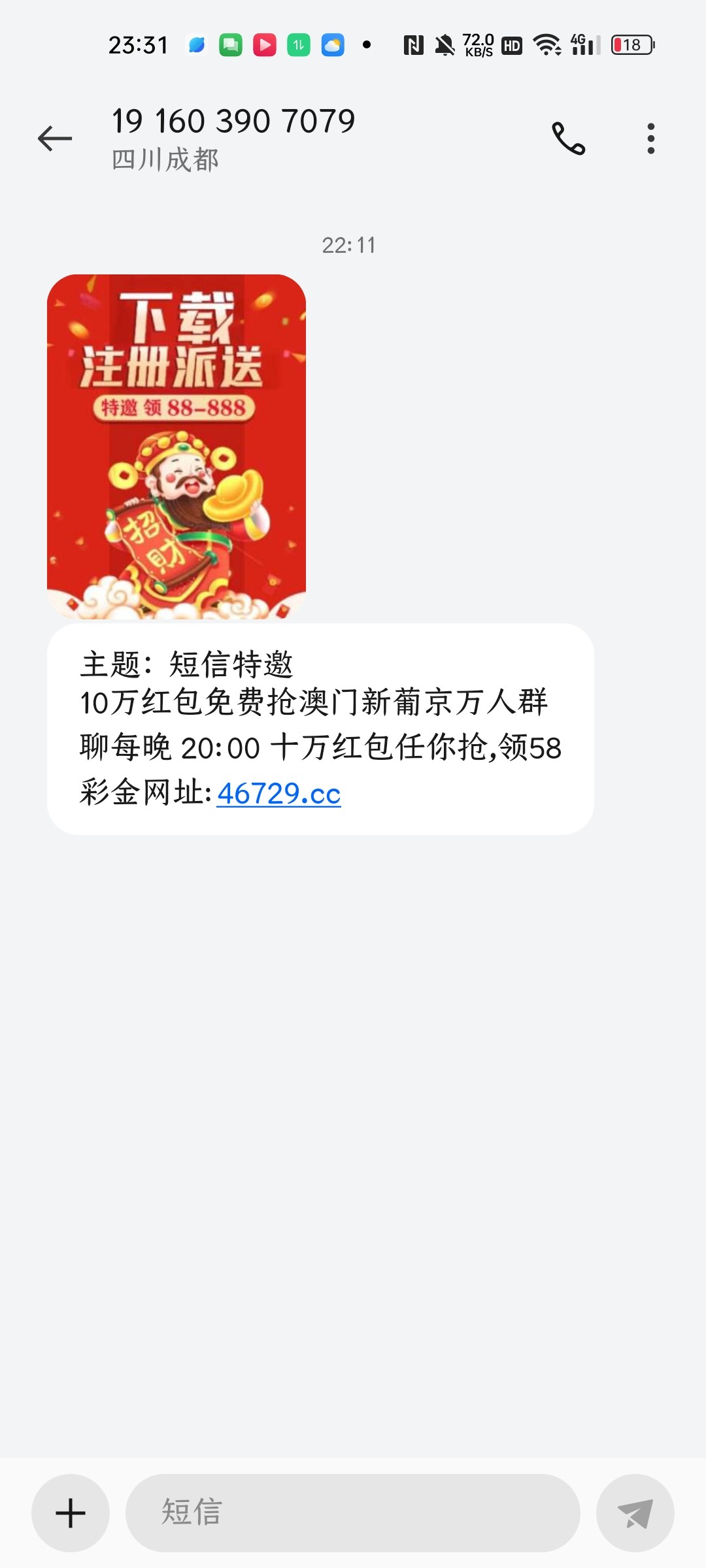This screenshot has height=1568, width=706.
Task: Open the three-dot overflow menu
Action: [650, 139]
